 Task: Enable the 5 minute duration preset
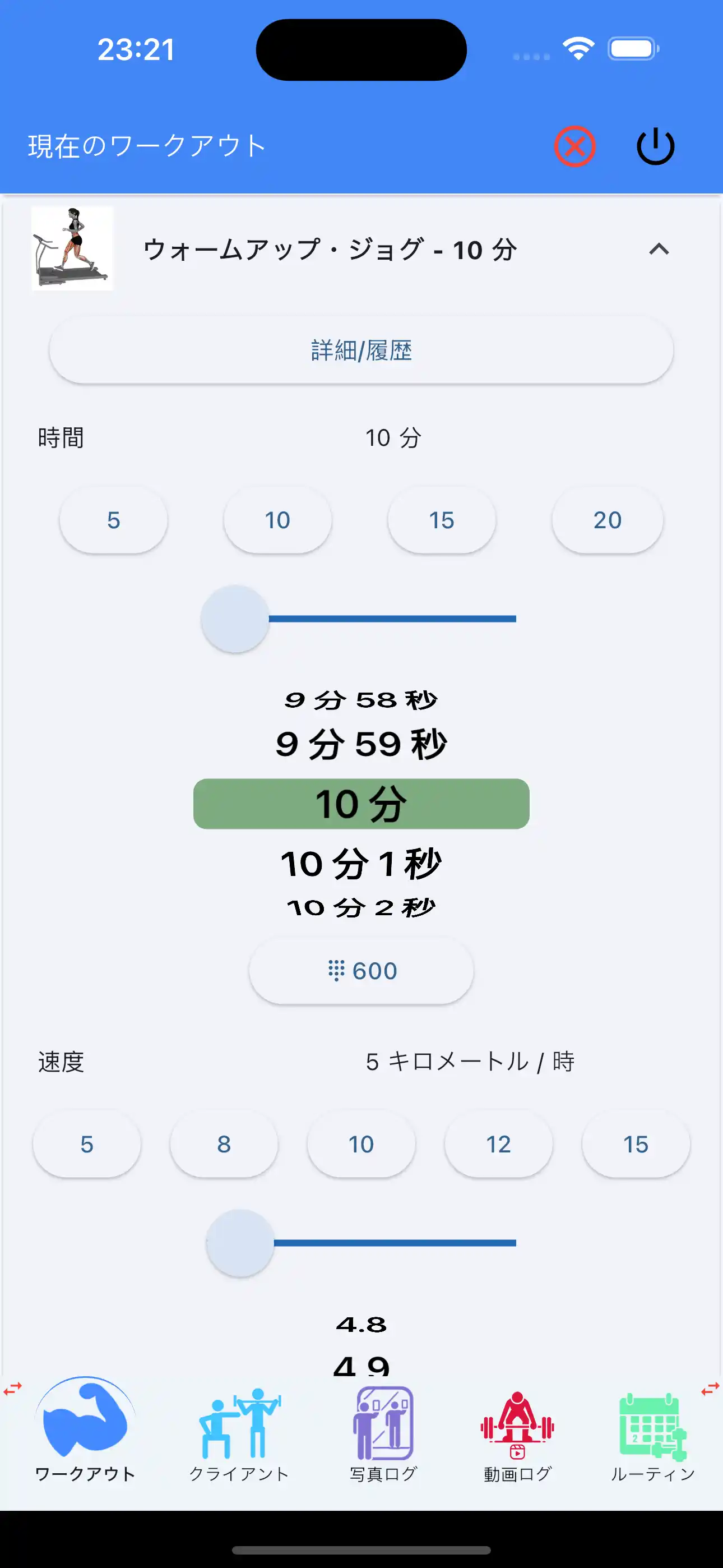click(113, 520)
